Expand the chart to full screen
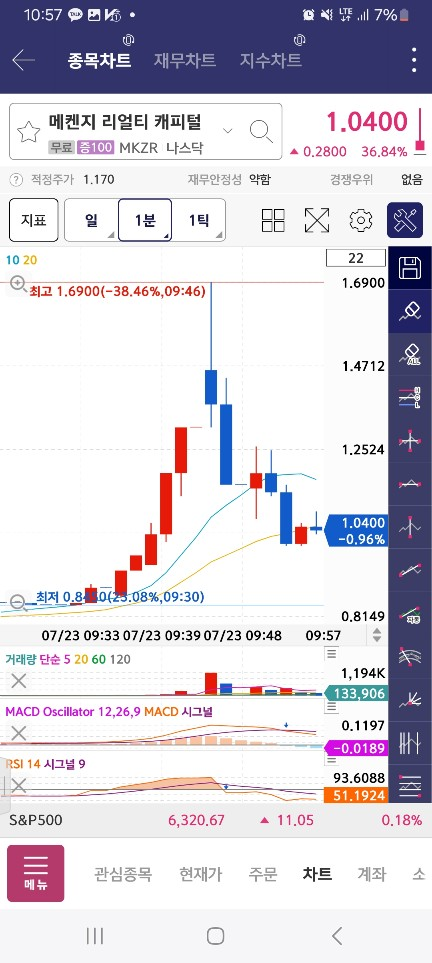Viewport: 432px width, 963px height. 317,220
